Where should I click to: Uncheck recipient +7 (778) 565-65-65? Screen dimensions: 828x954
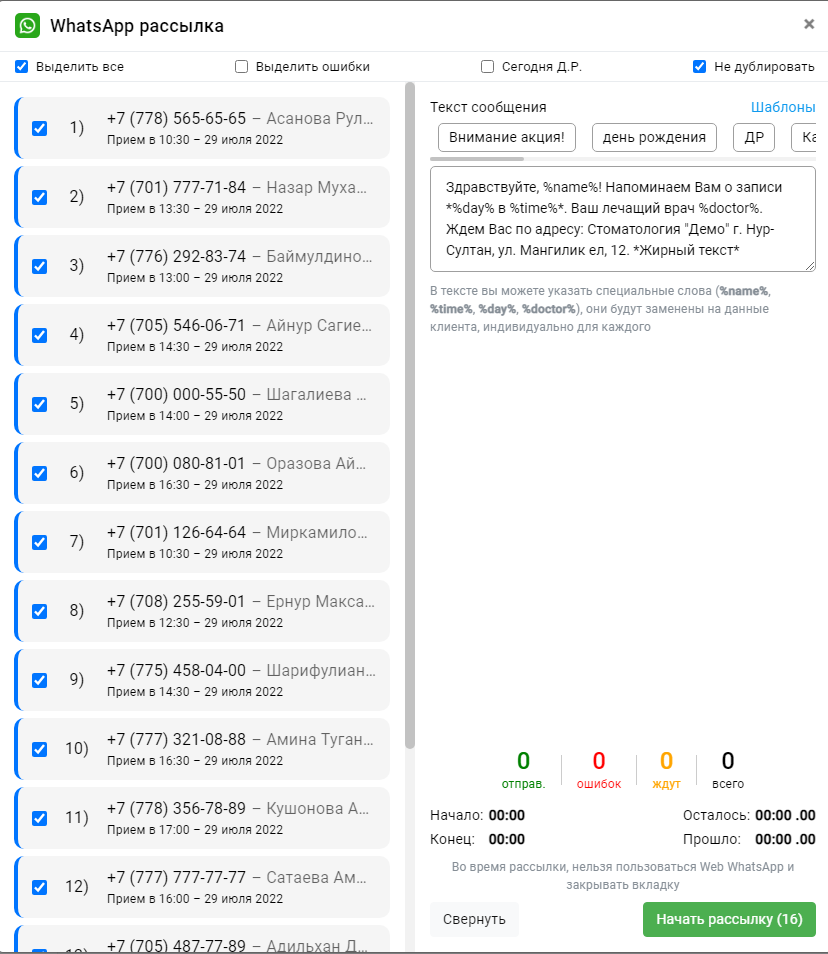tap(40, 128)
